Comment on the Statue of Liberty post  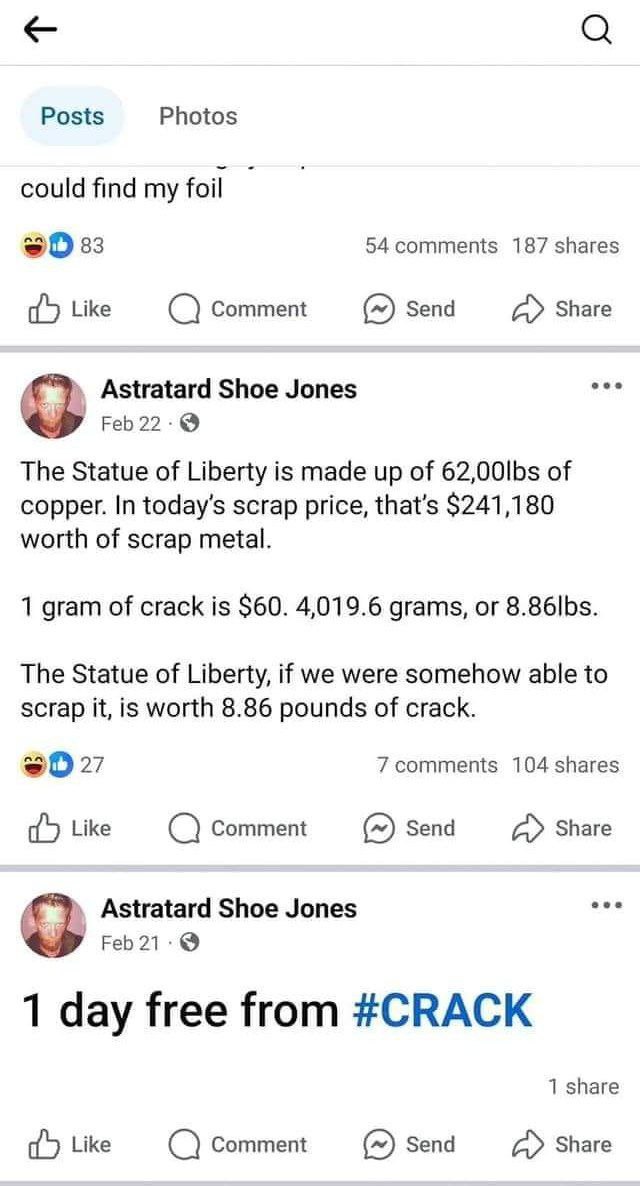point(239,828)
